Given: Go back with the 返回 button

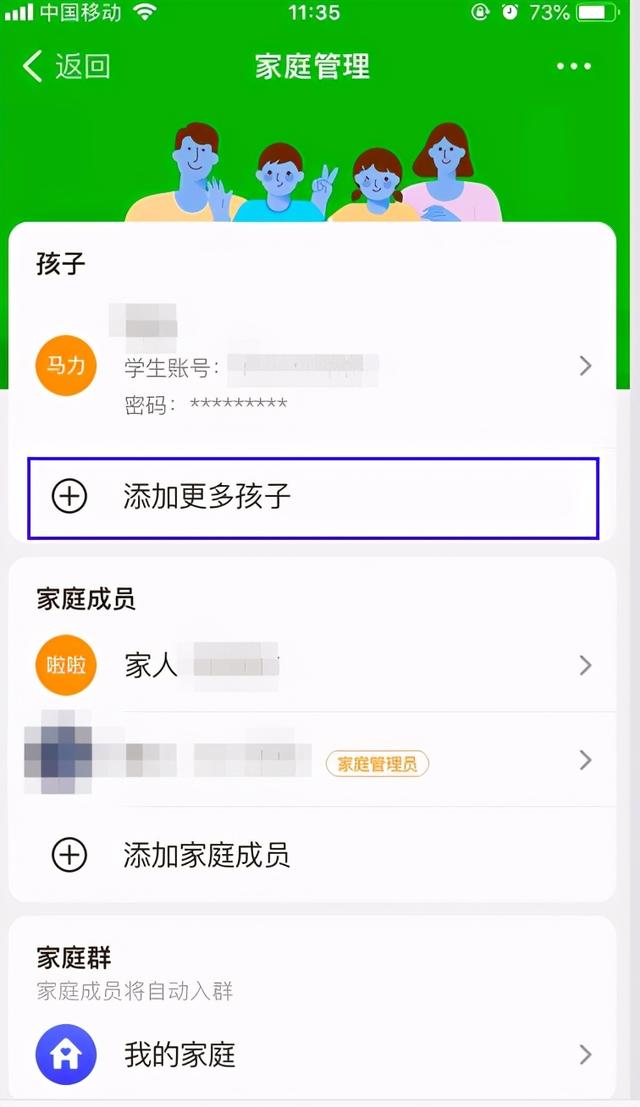Looking at the screenshot, I should coord(66,66).
